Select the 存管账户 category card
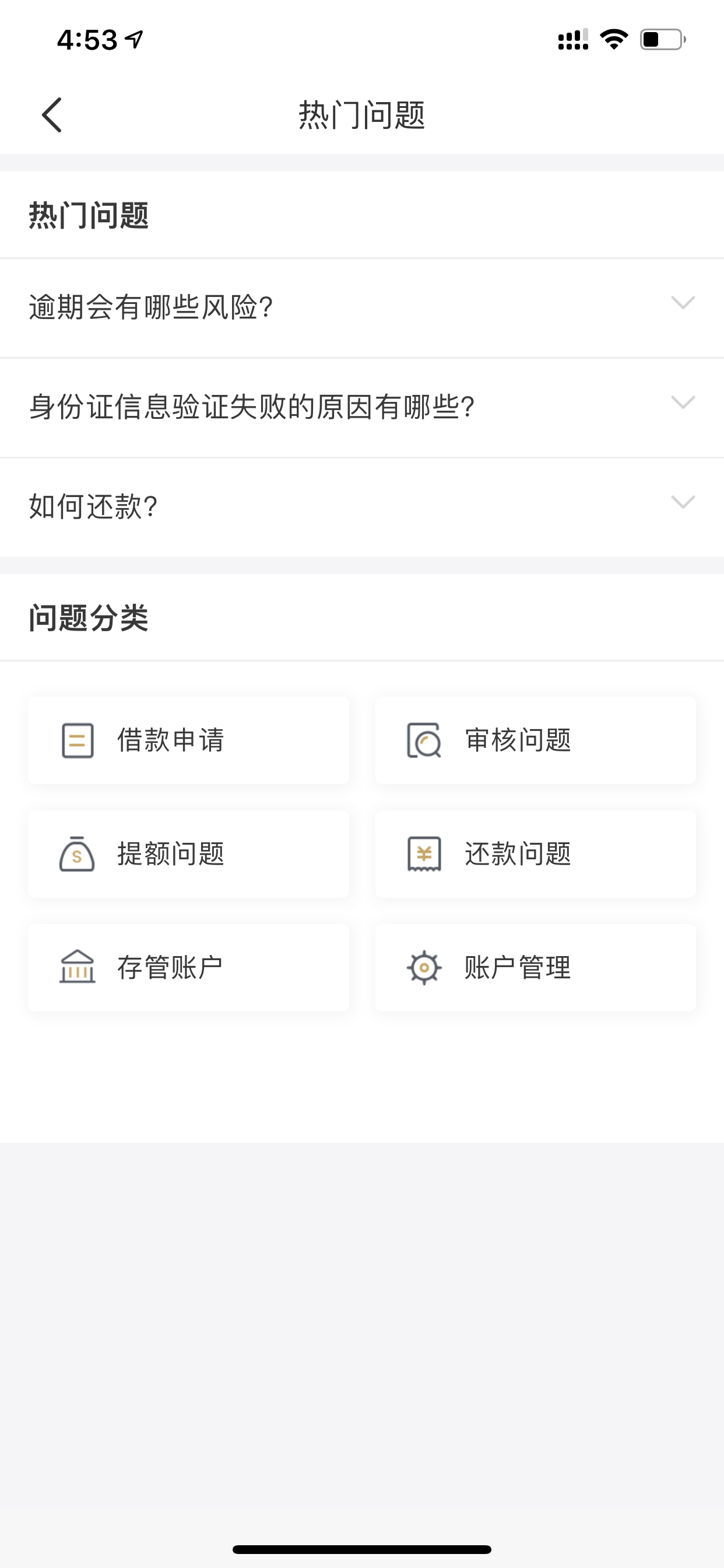Viewport: 724px width, 1568px height. [x=189, y=968]
